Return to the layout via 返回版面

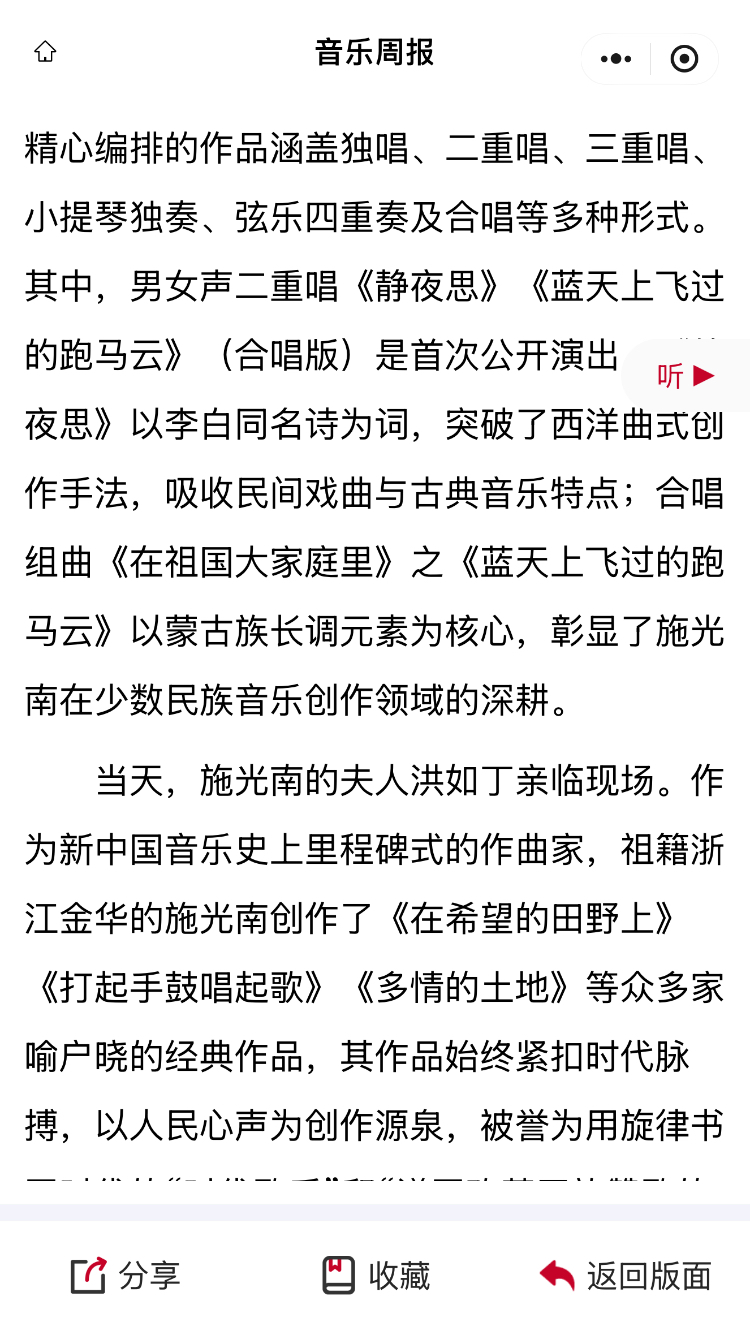(626, 1275)
